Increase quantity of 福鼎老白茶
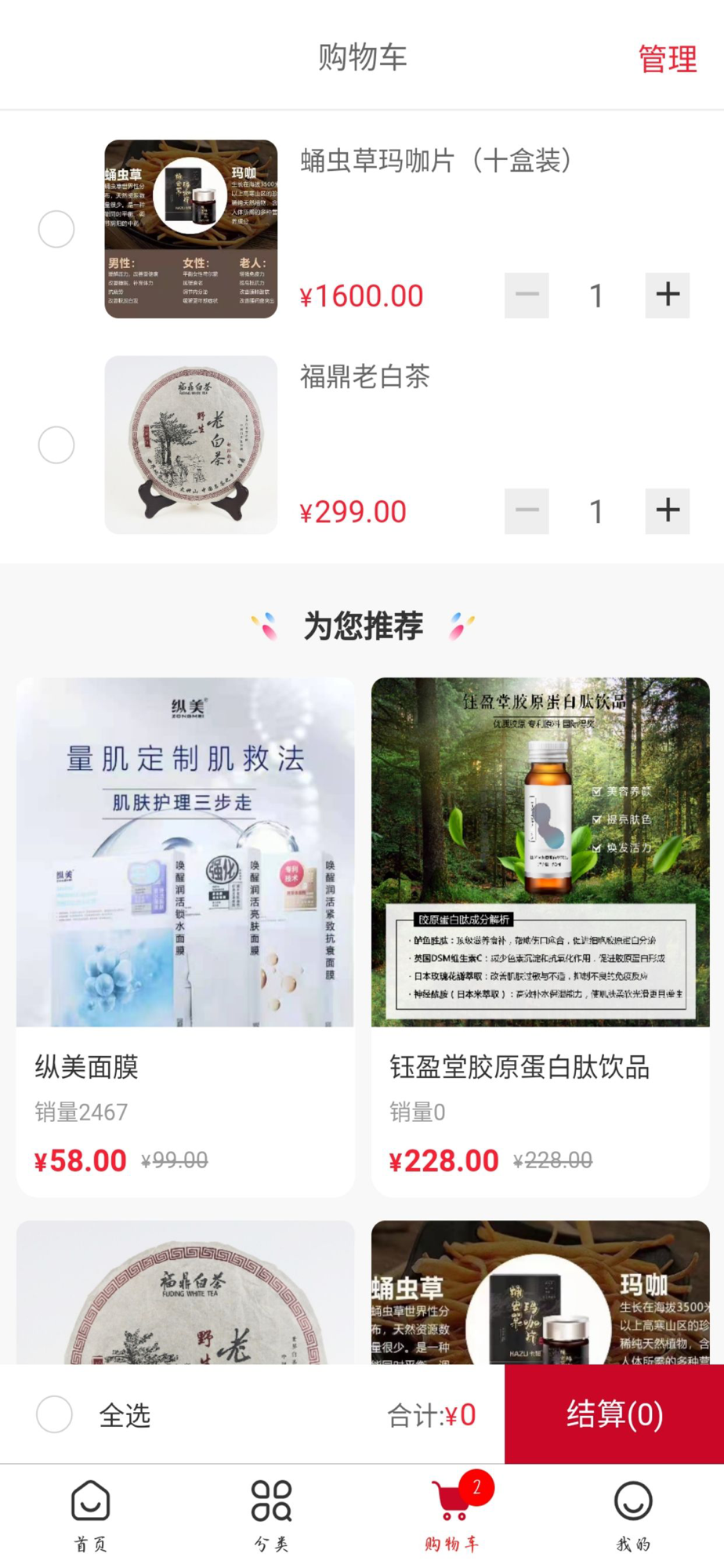The width and height of the screenshot is (724, 1568). 668,511
